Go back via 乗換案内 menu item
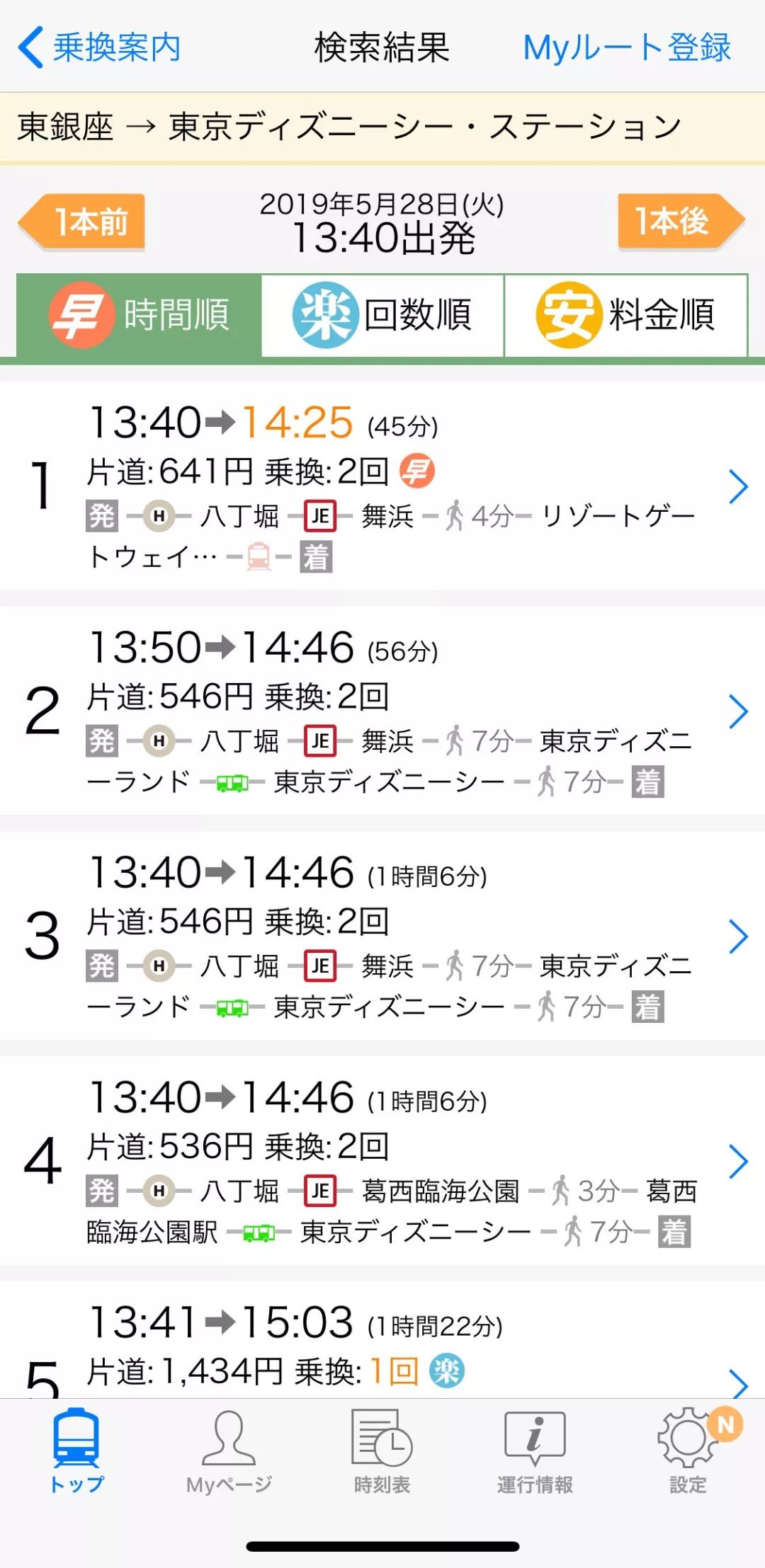765x1568 pixels. pyautogui.click(x=99, y=47)
